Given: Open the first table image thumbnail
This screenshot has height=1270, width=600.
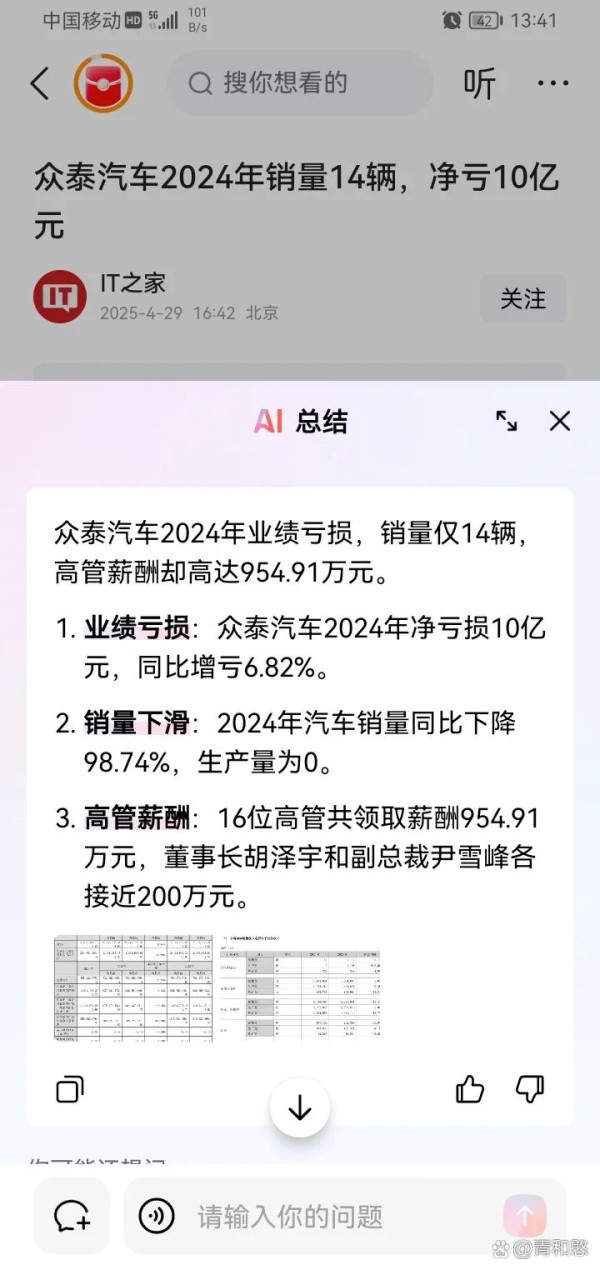Looking at the screenshot, I should point(132,988).
